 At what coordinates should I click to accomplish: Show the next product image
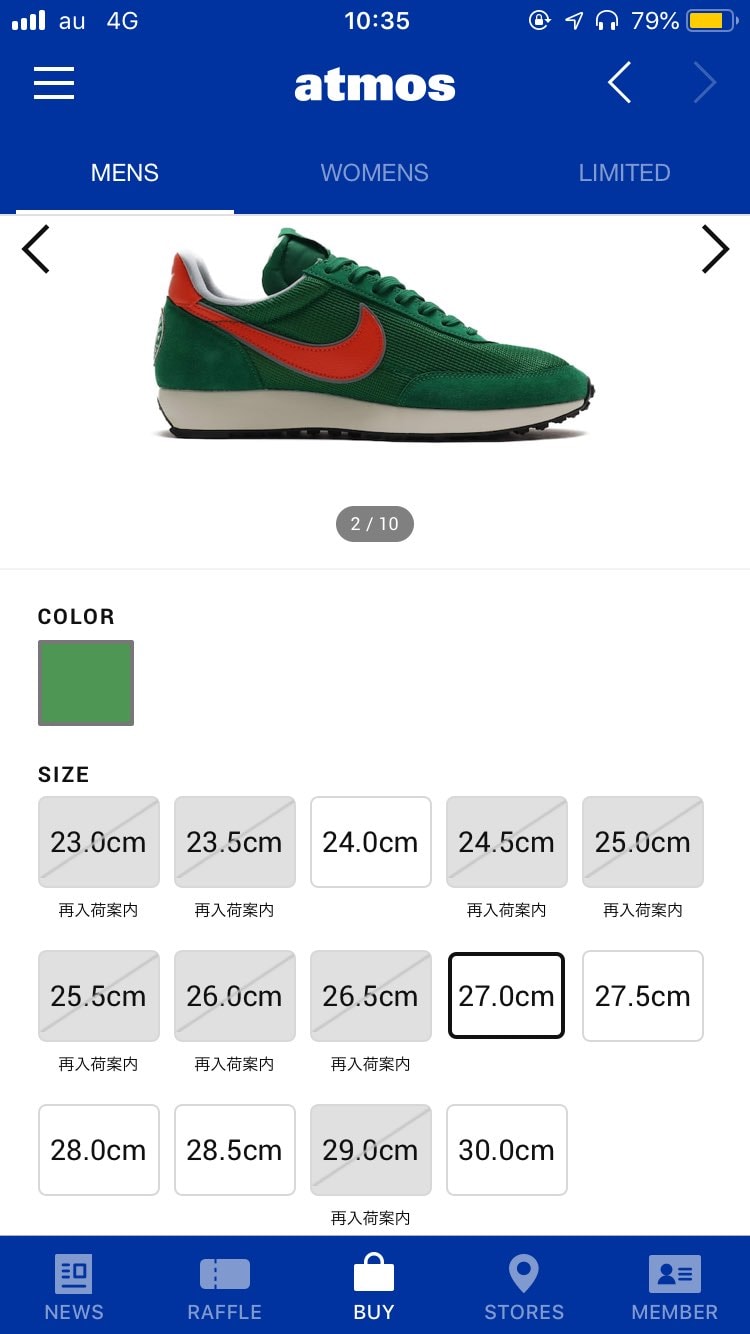coord(714,250)
